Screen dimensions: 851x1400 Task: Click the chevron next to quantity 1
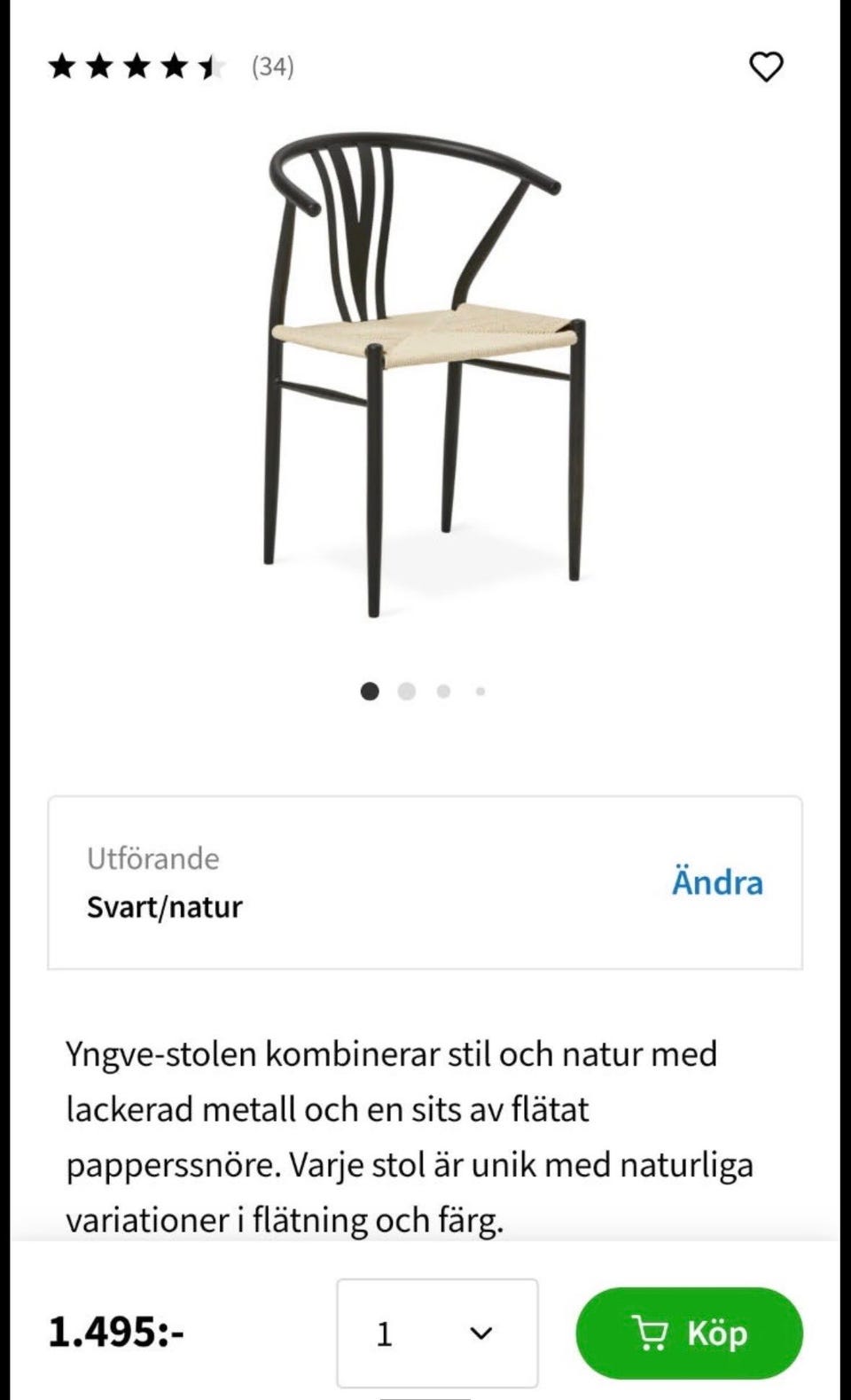click(480, 1331)
